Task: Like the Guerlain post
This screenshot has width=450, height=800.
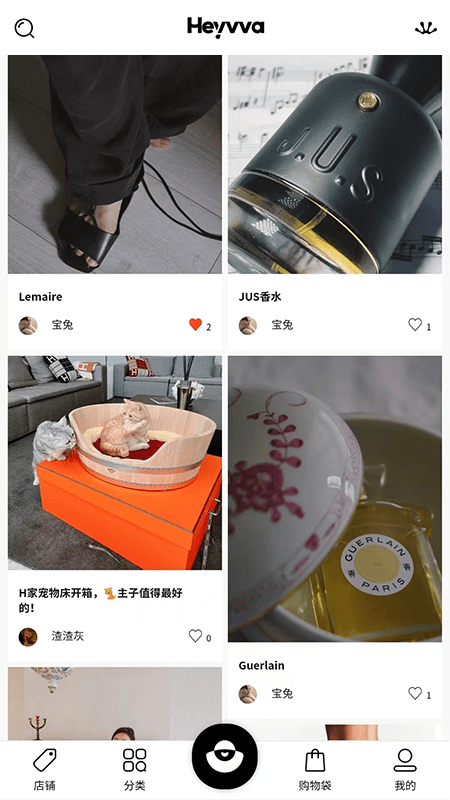Action: 415,693
